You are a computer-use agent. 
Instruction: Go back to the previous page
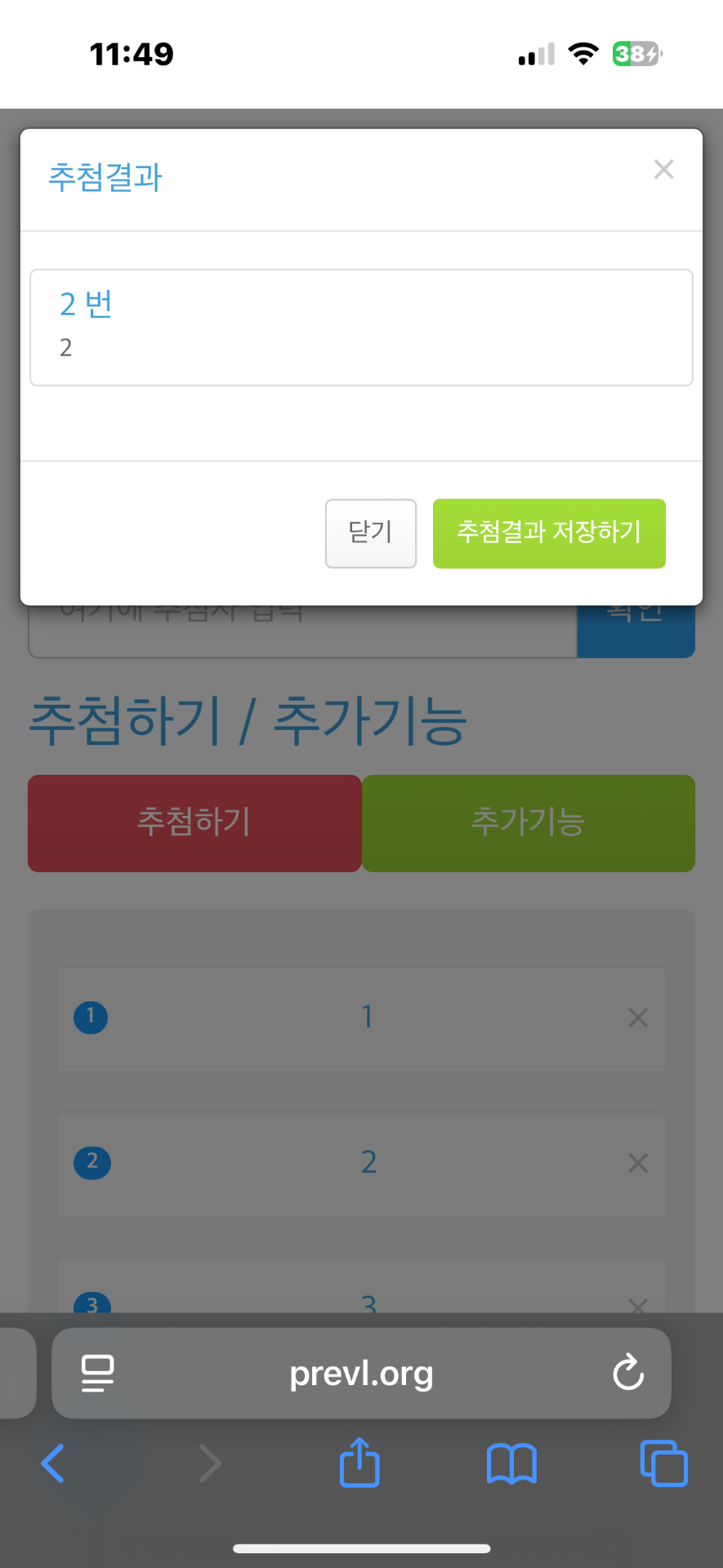[53, 1463]
